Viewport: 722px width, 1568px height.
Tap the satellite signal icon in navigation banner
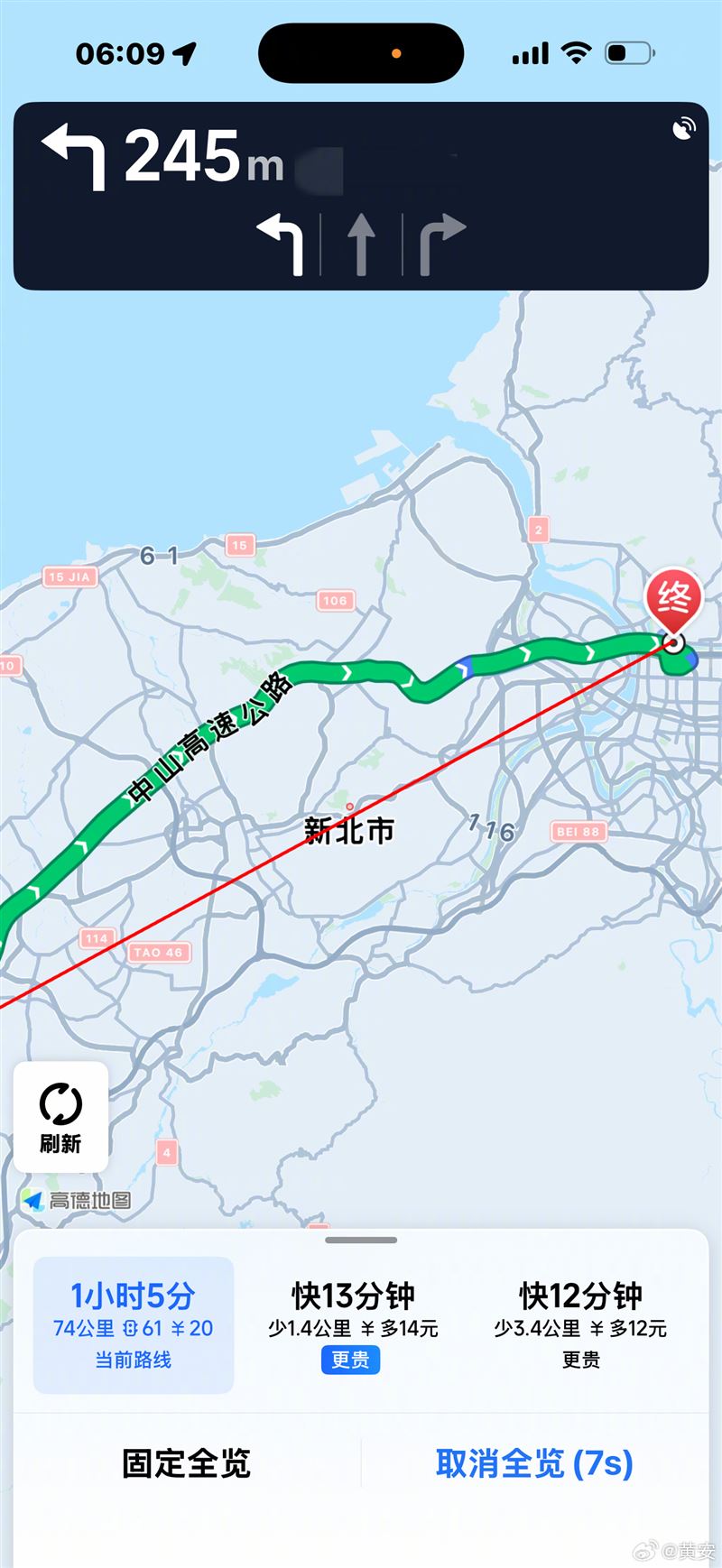[x=683, y=129]
